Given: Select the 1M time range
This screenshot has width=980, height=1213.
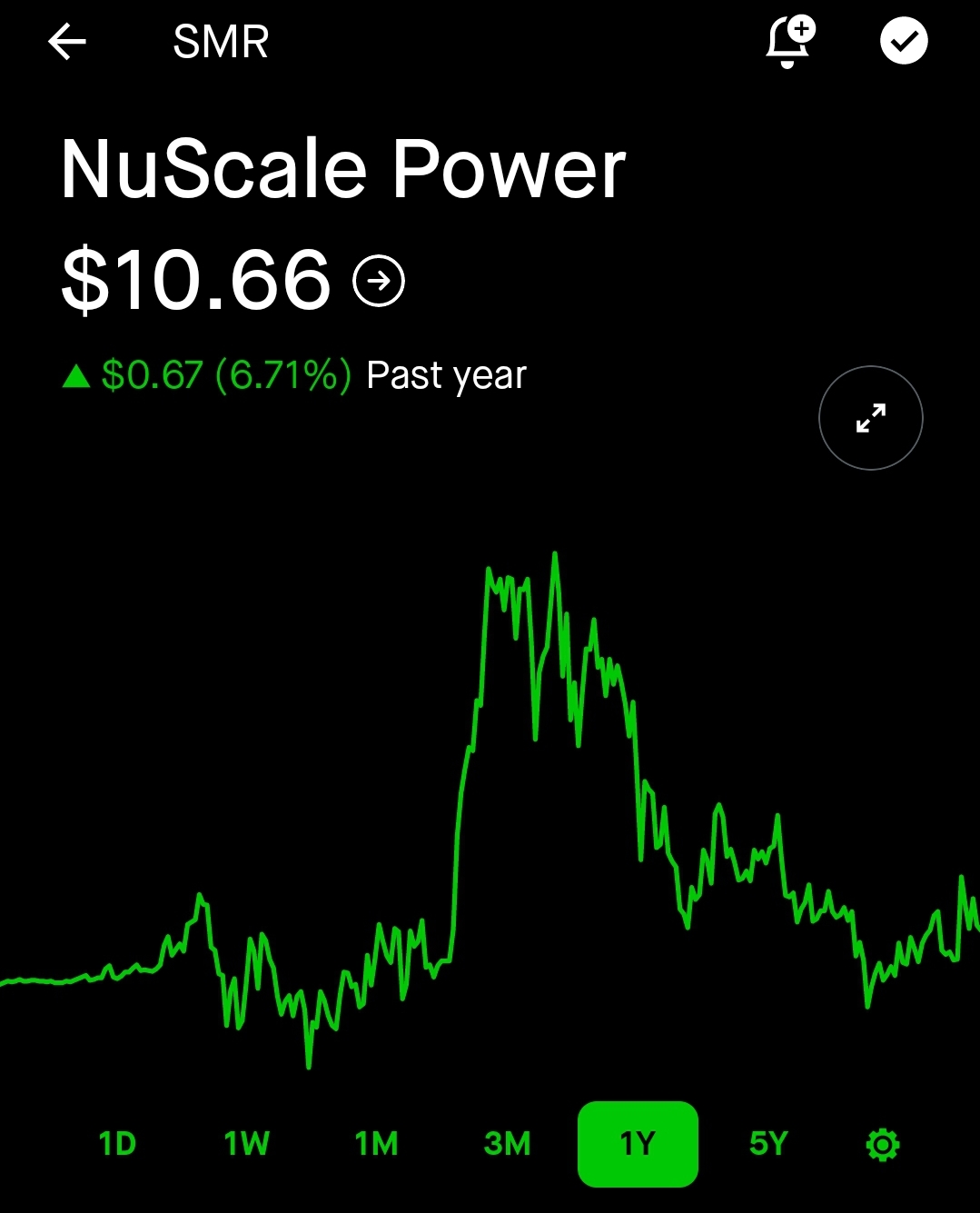Looking at the screenshot, I should tap(377, 1143).
